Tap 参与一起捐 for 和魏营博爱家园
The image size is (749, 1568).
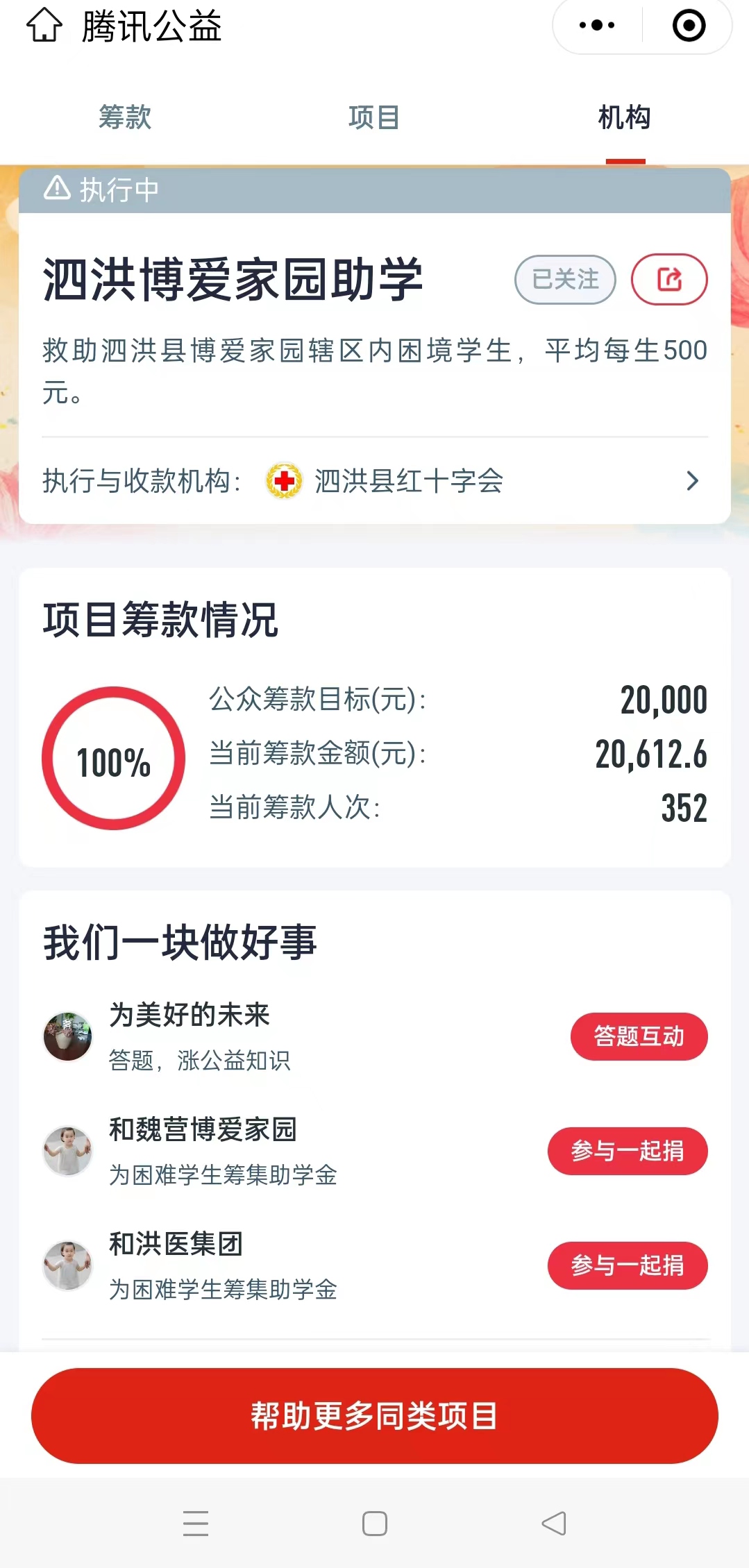tap(628, 1151)
